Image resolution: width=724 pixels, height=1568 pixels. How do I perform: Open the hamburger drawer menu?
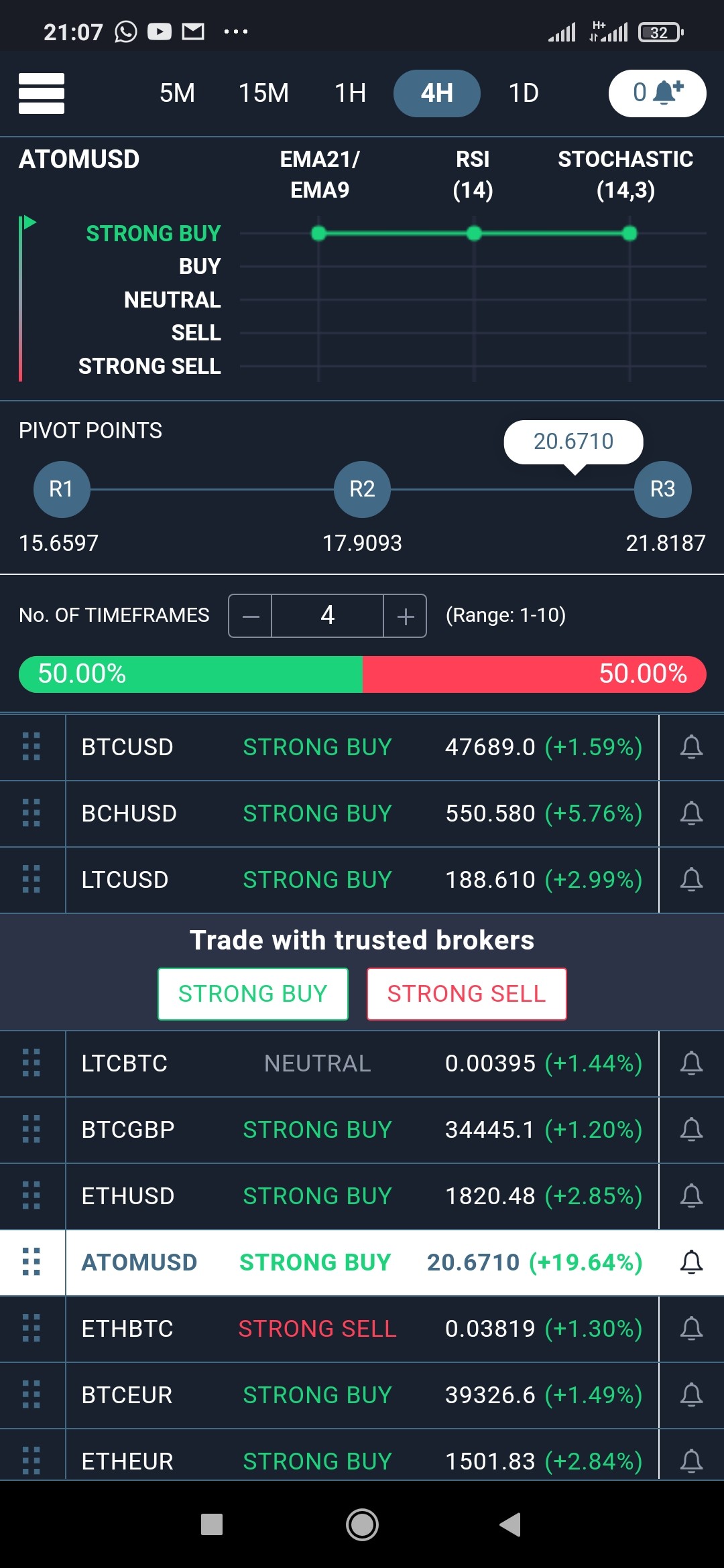pyautogui.click(x=42, y=93)
